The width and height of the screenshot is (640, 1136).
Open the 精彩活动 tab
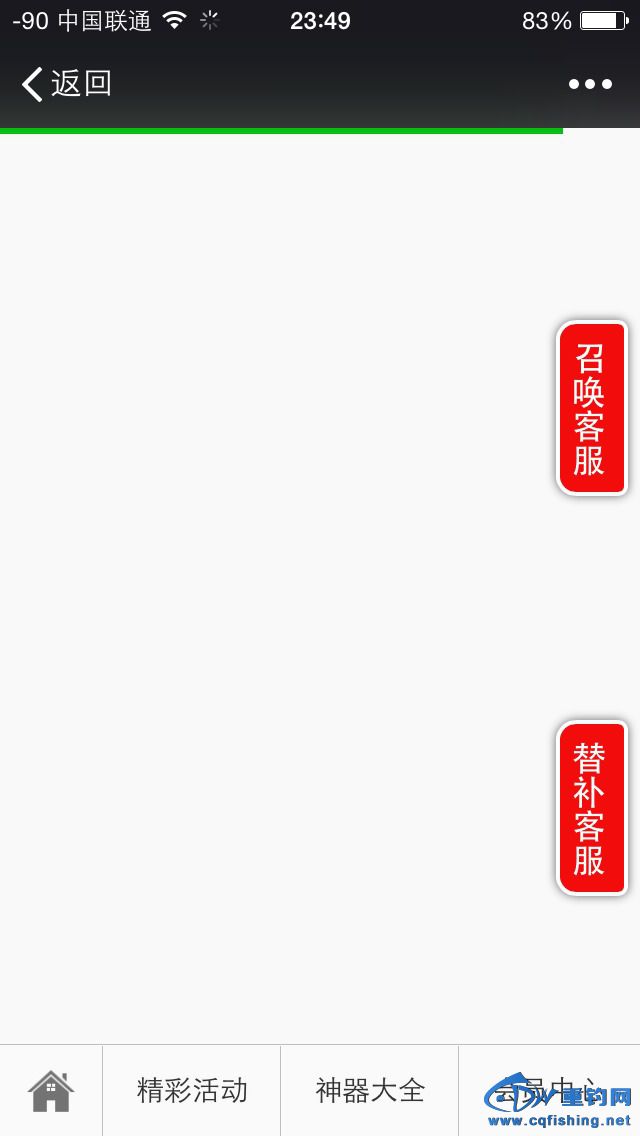pyautogui.click(x=192, y=1091)
